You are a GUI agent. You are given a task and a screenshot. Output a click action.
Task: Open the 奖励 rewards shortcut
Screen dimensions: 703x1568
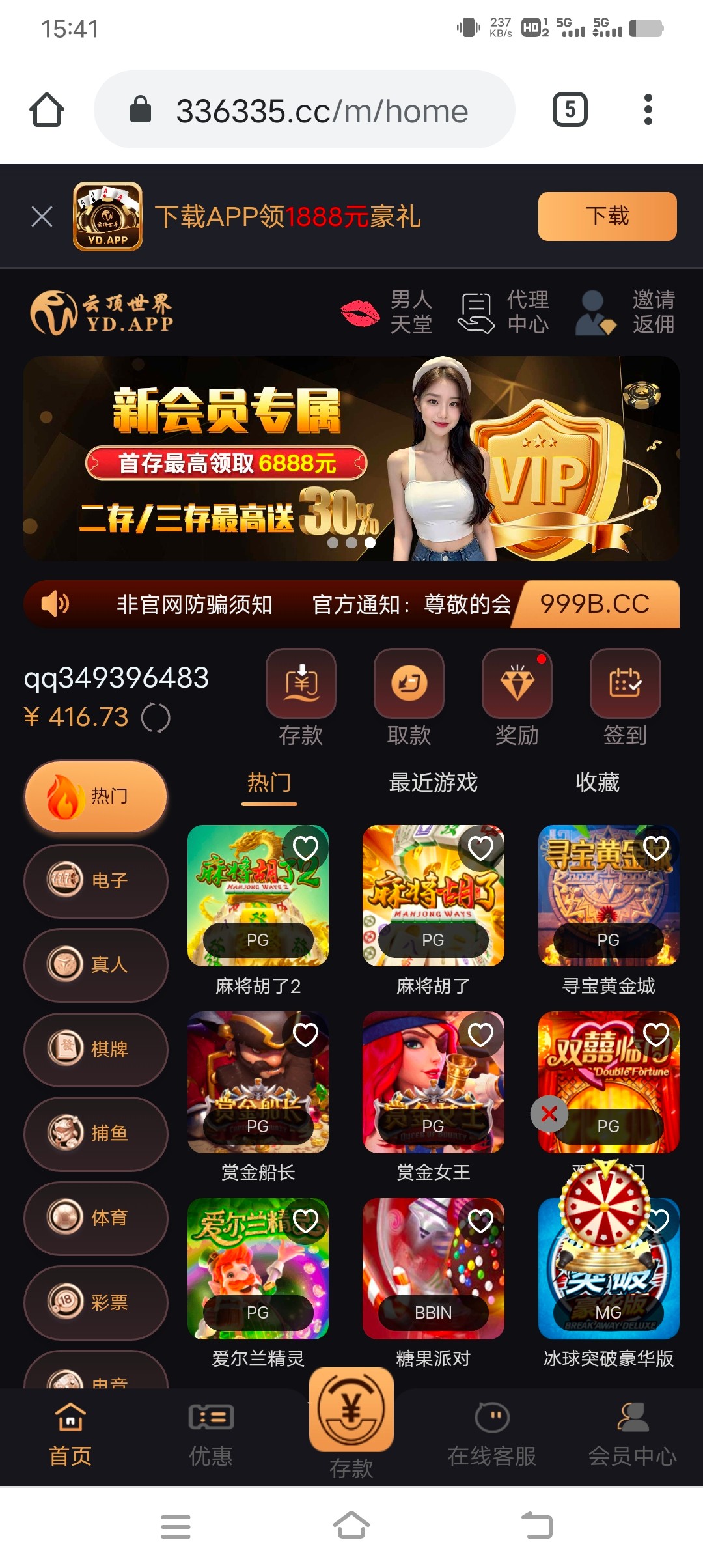(517, 697)
